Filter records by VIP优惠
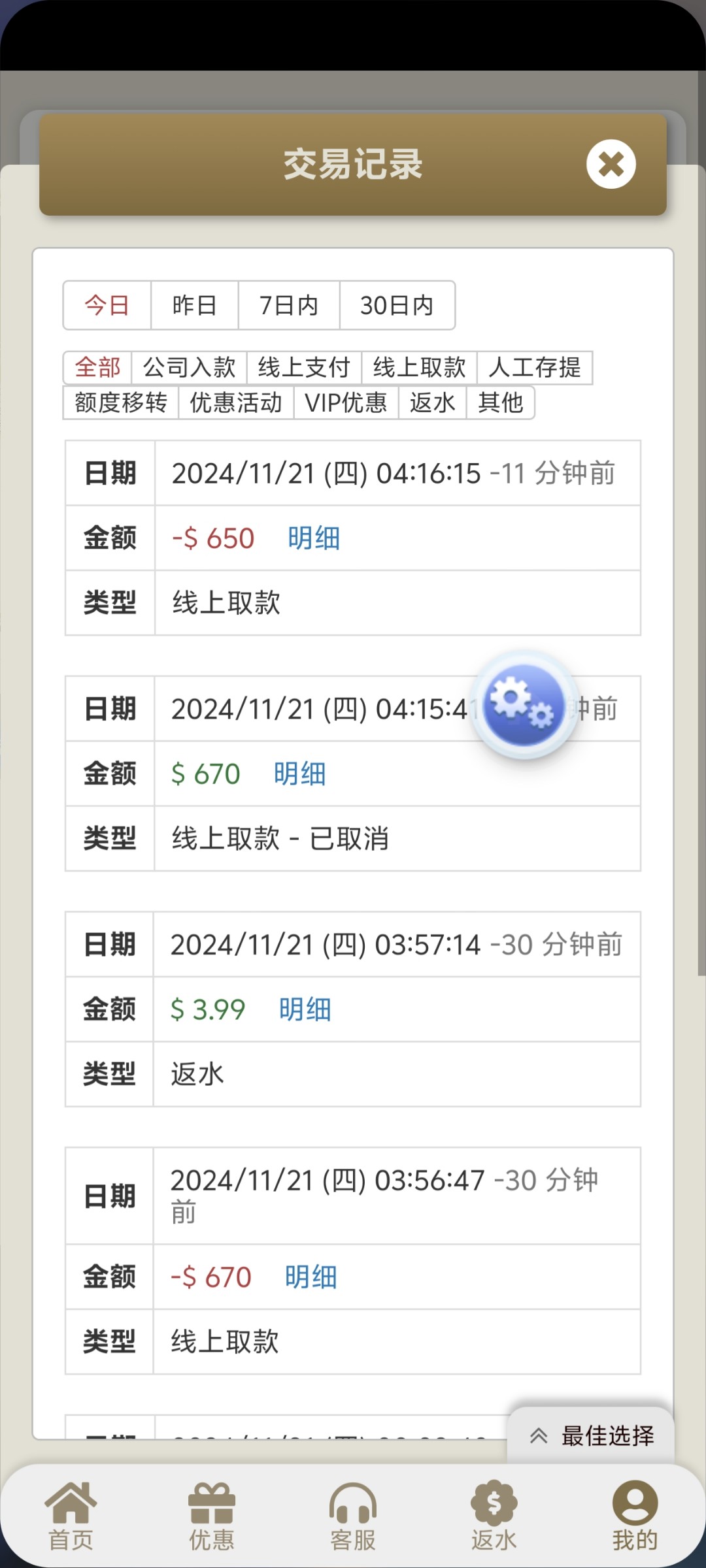This screenshot has width=706, height=1568. point(346,402)
